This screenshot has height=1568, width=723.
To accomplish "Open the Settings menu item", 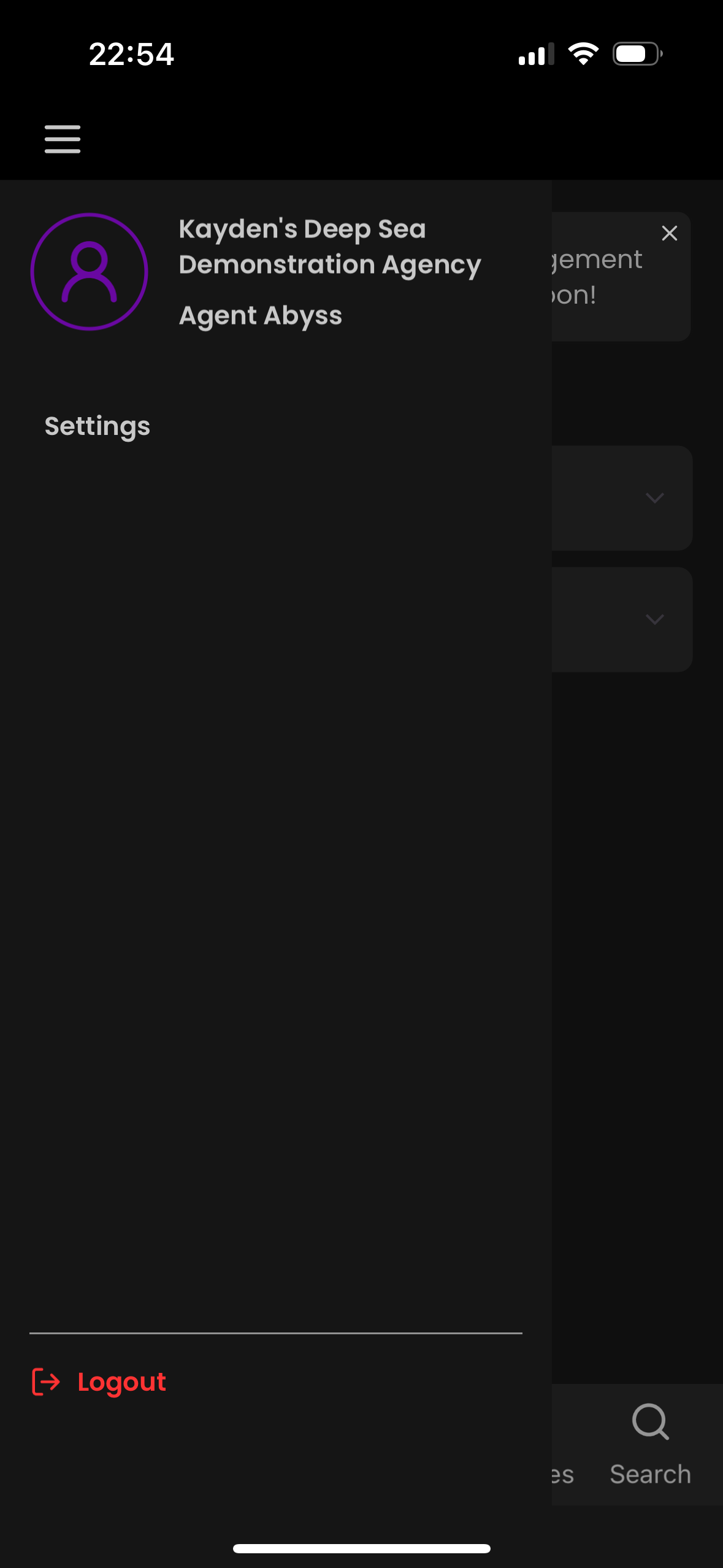I will 97,426.
